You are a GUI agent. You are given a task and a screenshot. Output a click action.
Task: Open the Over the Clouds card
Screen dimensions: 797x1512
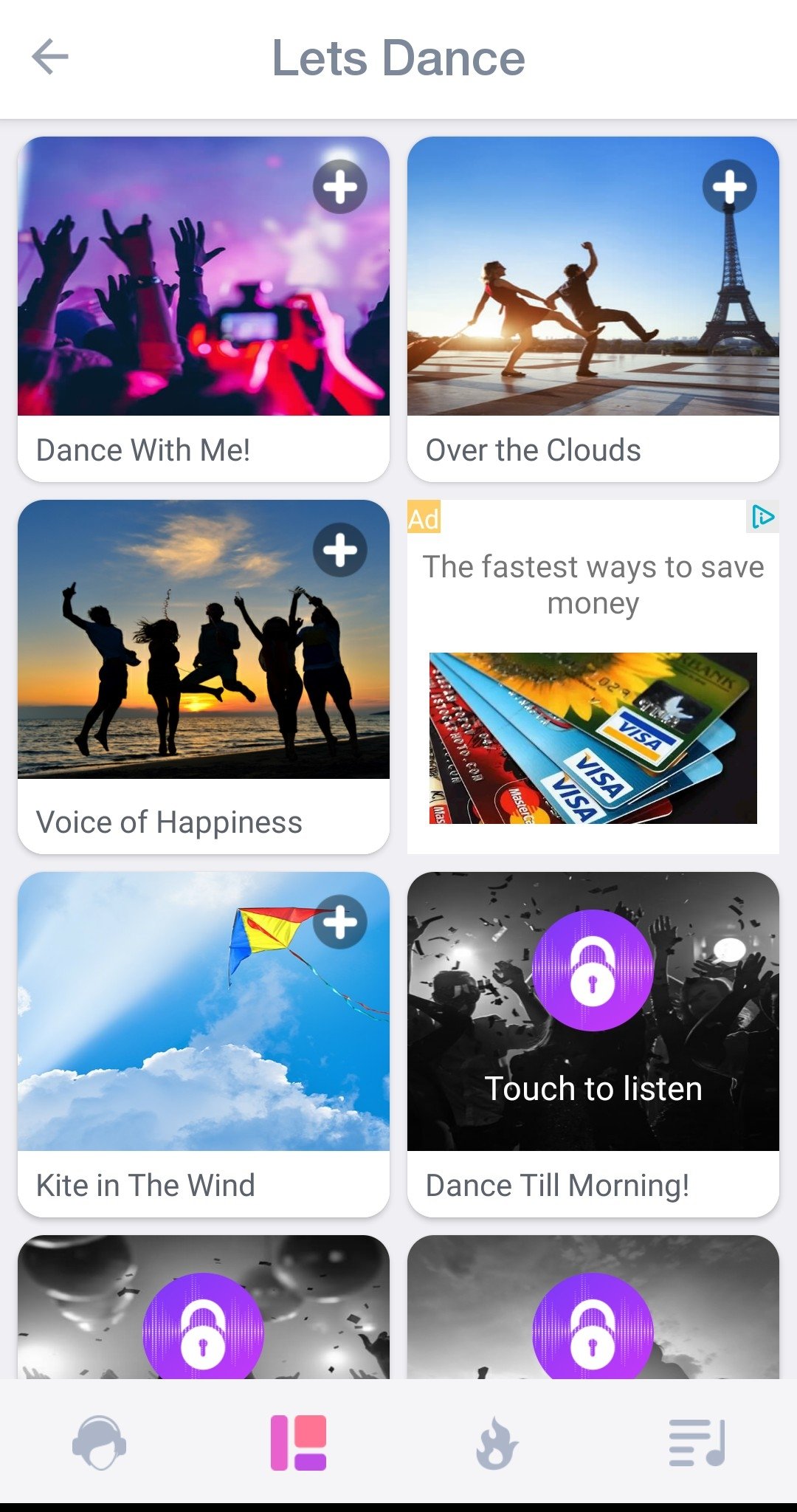tap(593, 310)
